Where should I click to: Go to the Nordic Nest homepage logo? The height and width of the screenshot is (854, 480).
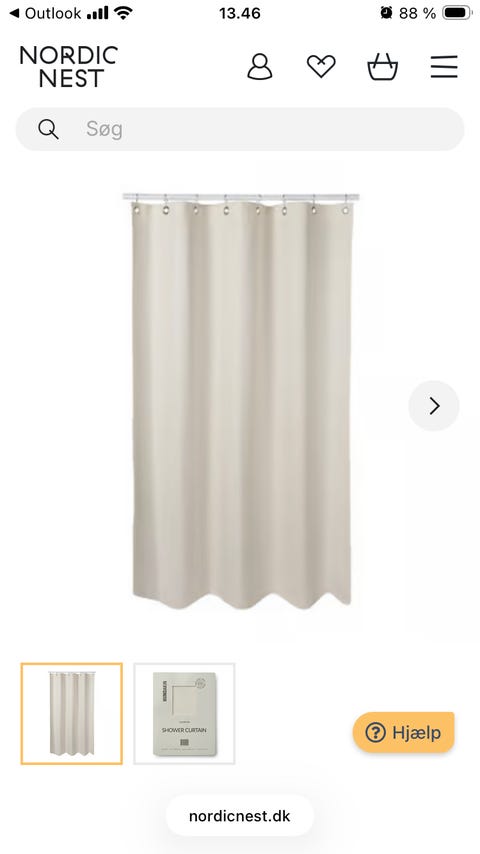point(69,66)
